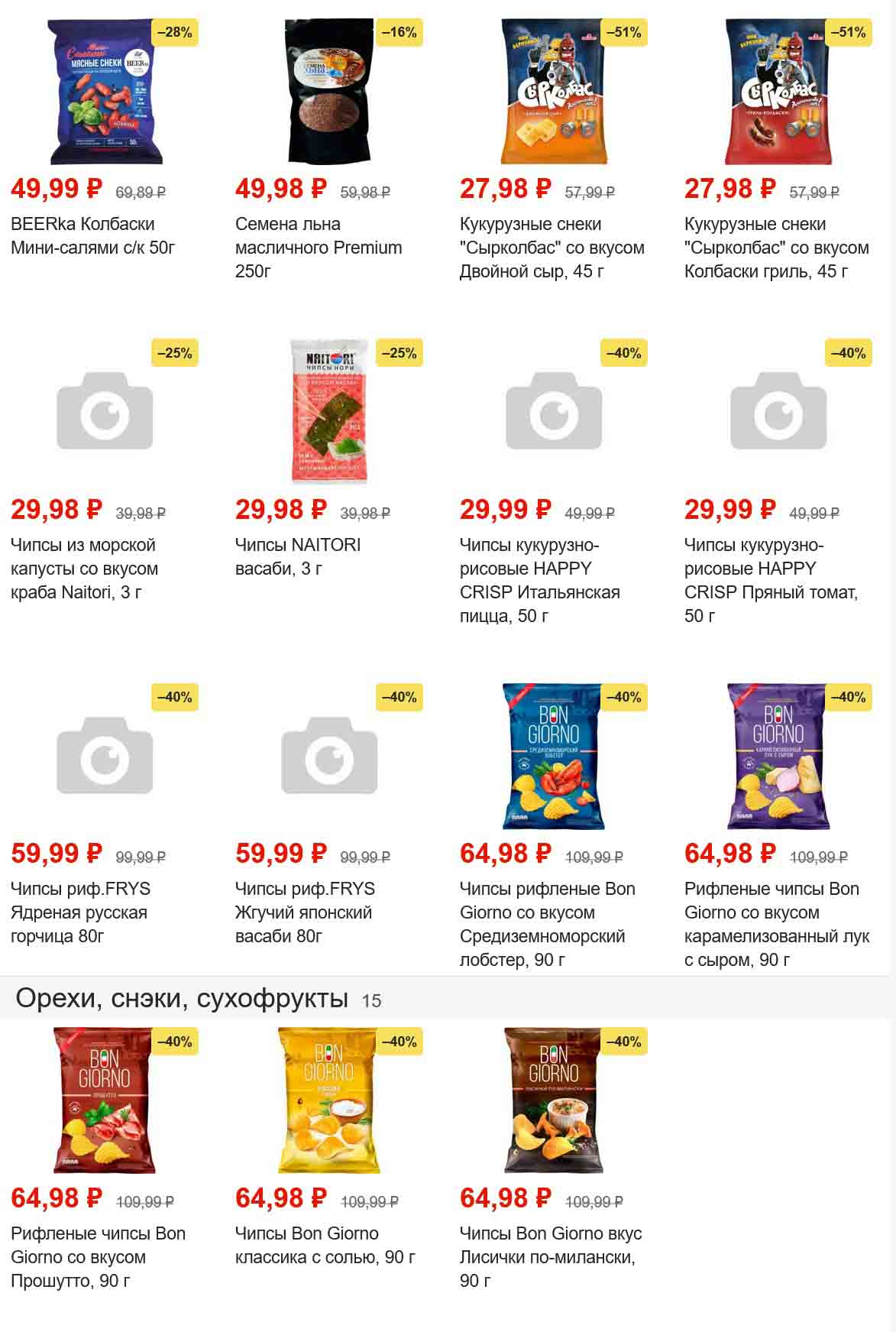This screenshot has height=1332, width=896.
Task: View Bon Giorno Лисички по-милански chips
Action: coord(554,1100)
